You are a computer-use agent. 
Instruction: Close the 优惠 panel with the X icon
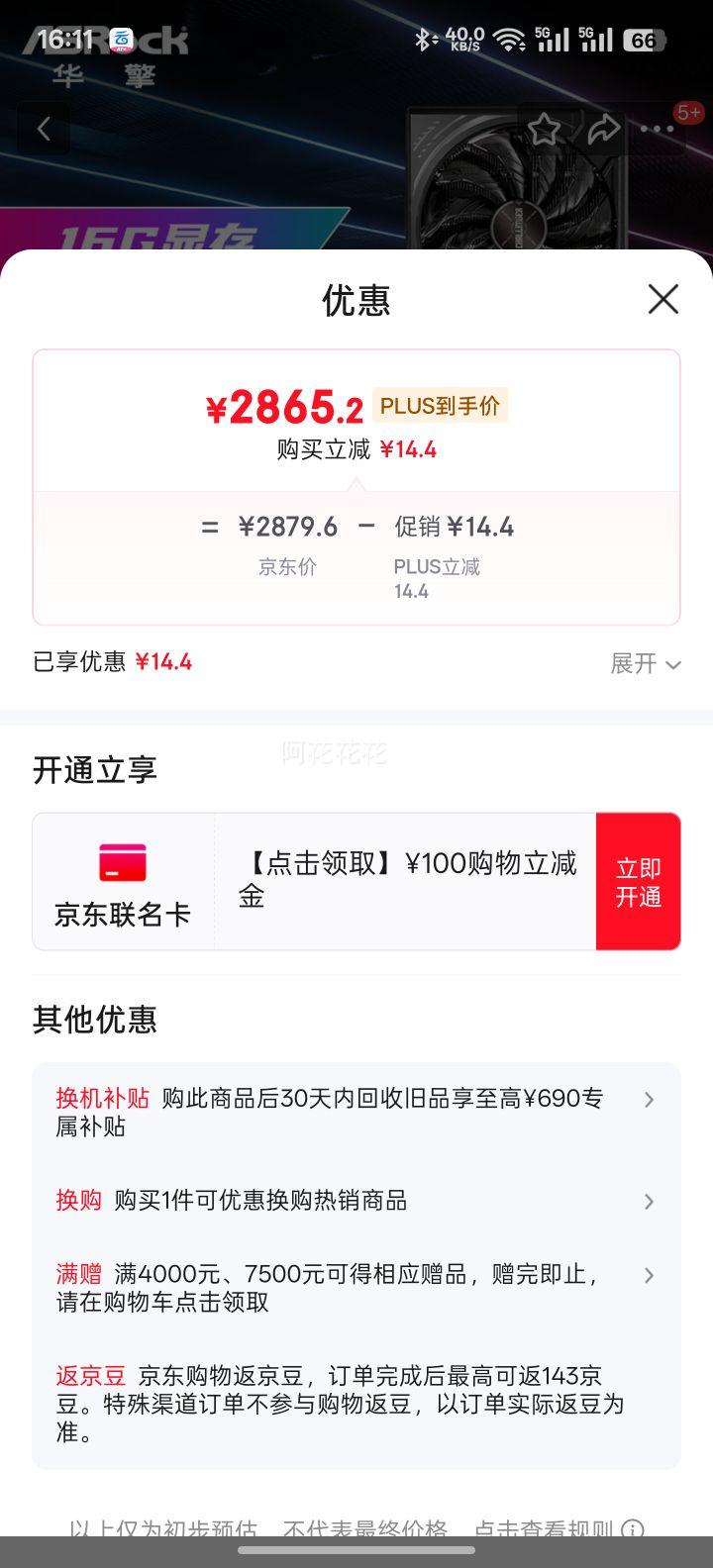662,300
